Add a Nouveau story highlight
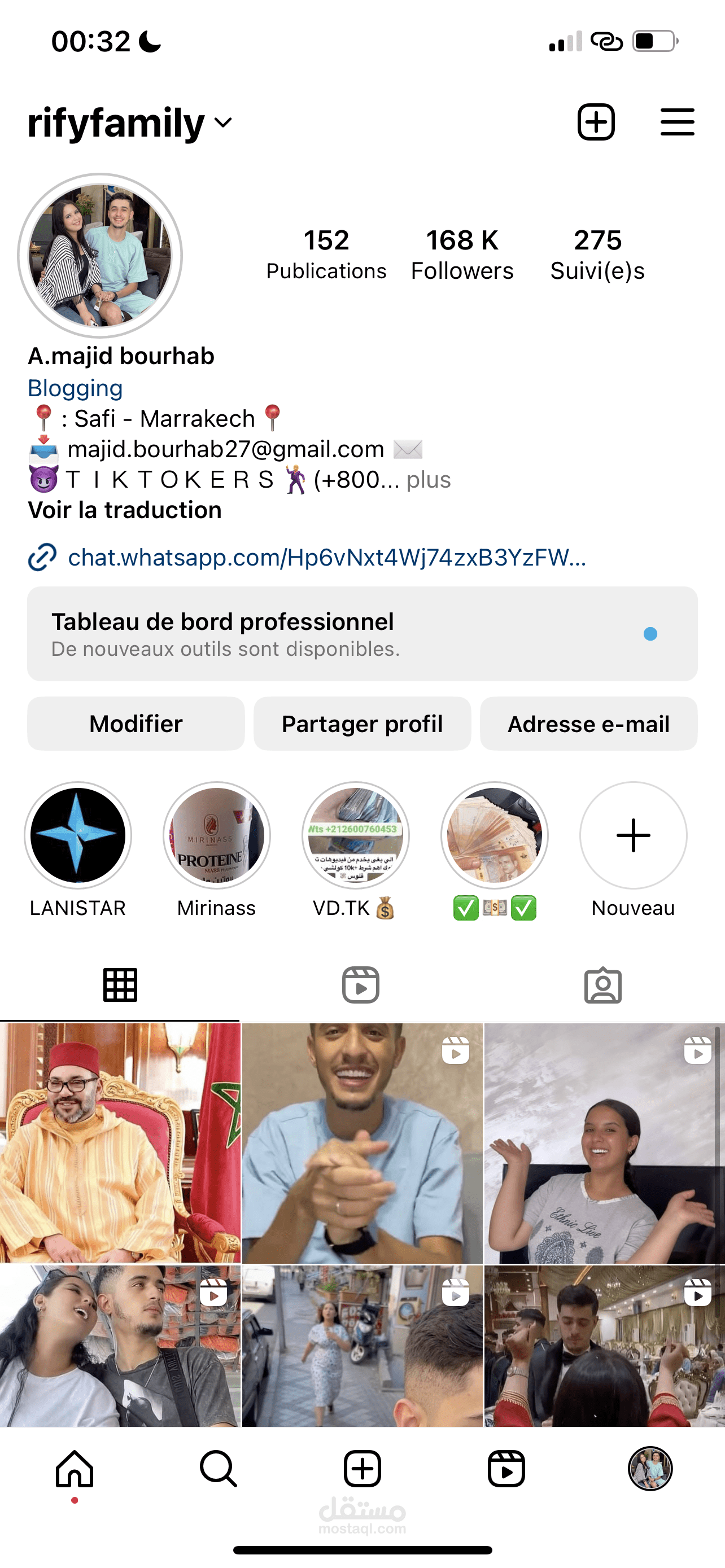The image size is (725, 1568). click(x=633, y=835)
